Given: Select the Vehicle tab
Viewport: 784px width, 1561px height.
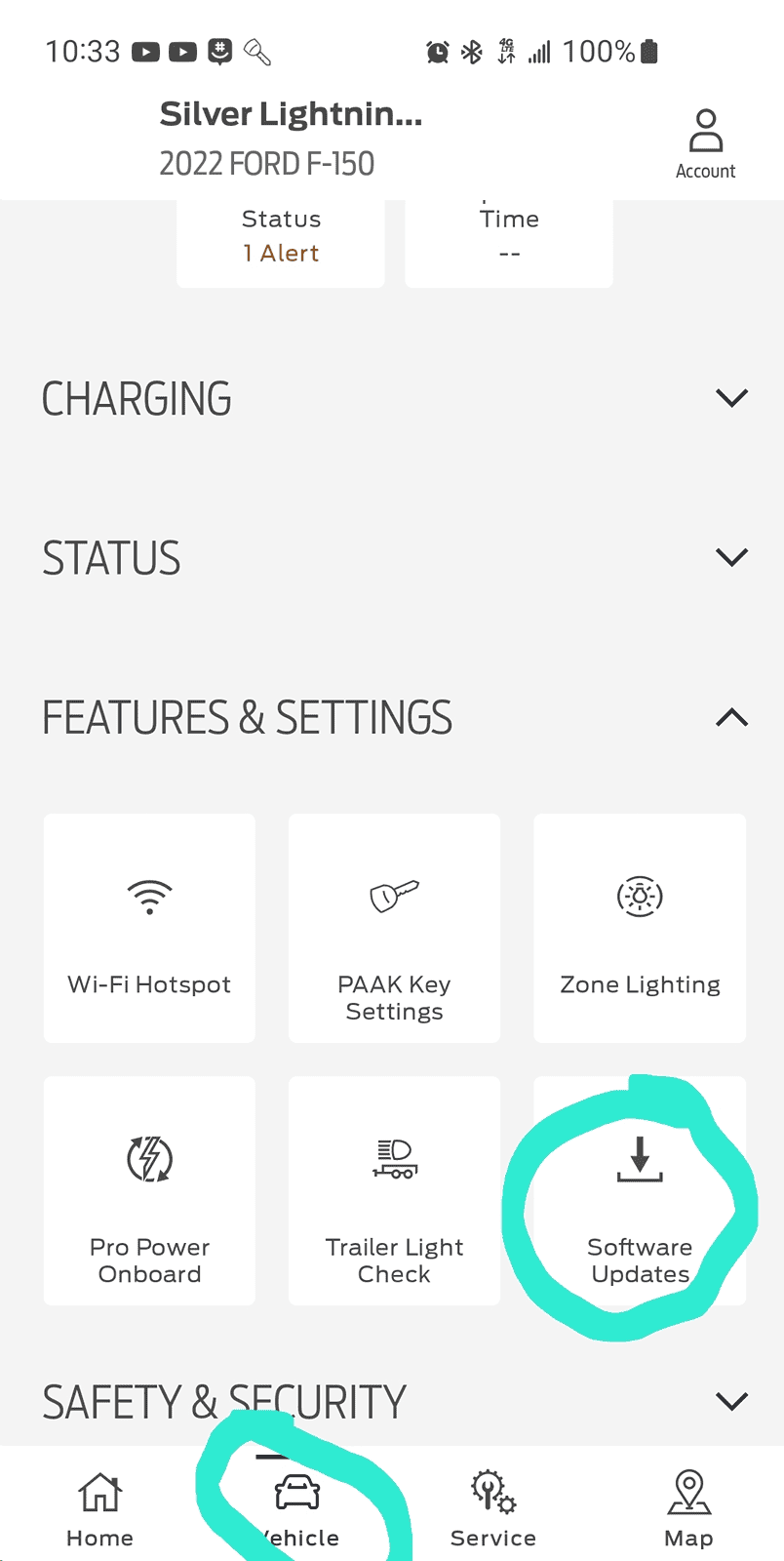Looking at the screenshot, I should point(297,1508).
